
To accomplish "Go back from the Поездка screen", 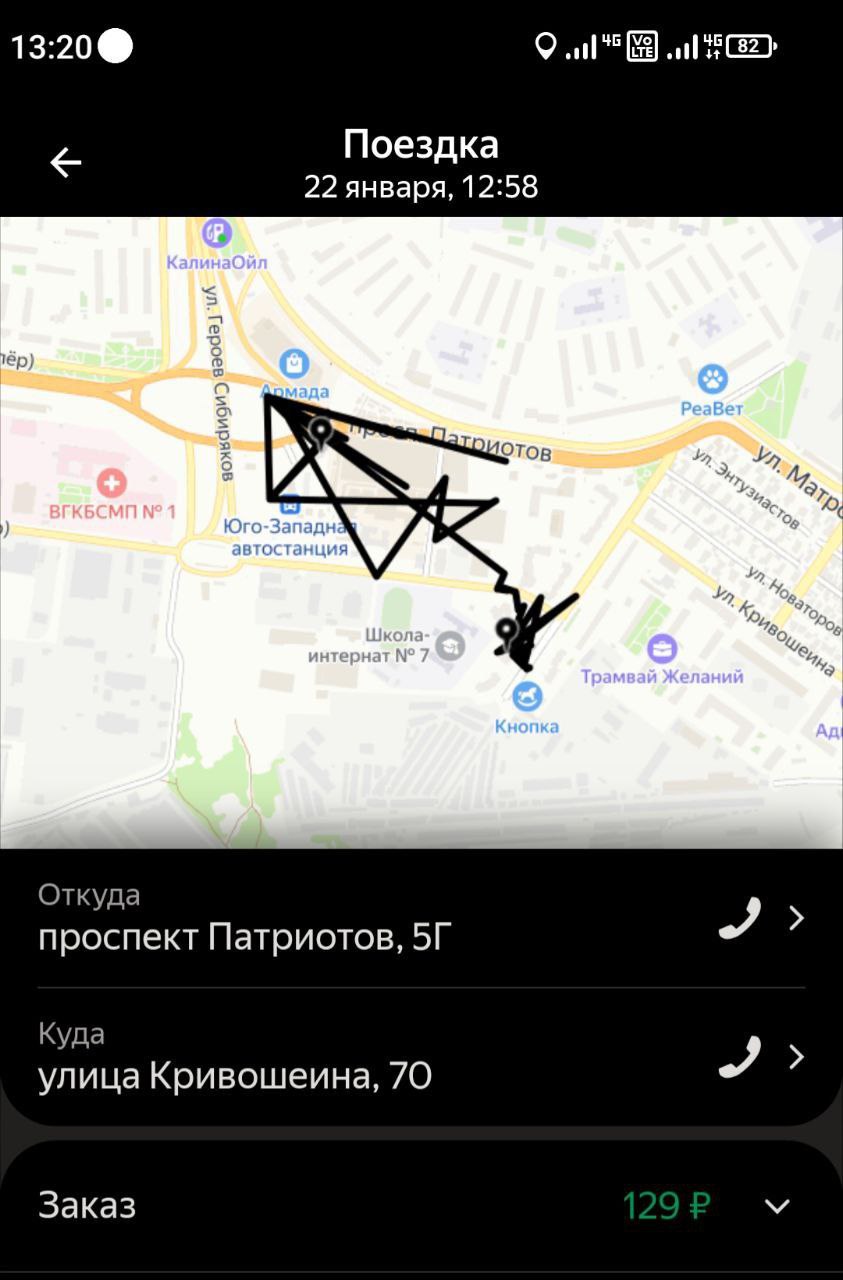I will [x=66, y=162].
